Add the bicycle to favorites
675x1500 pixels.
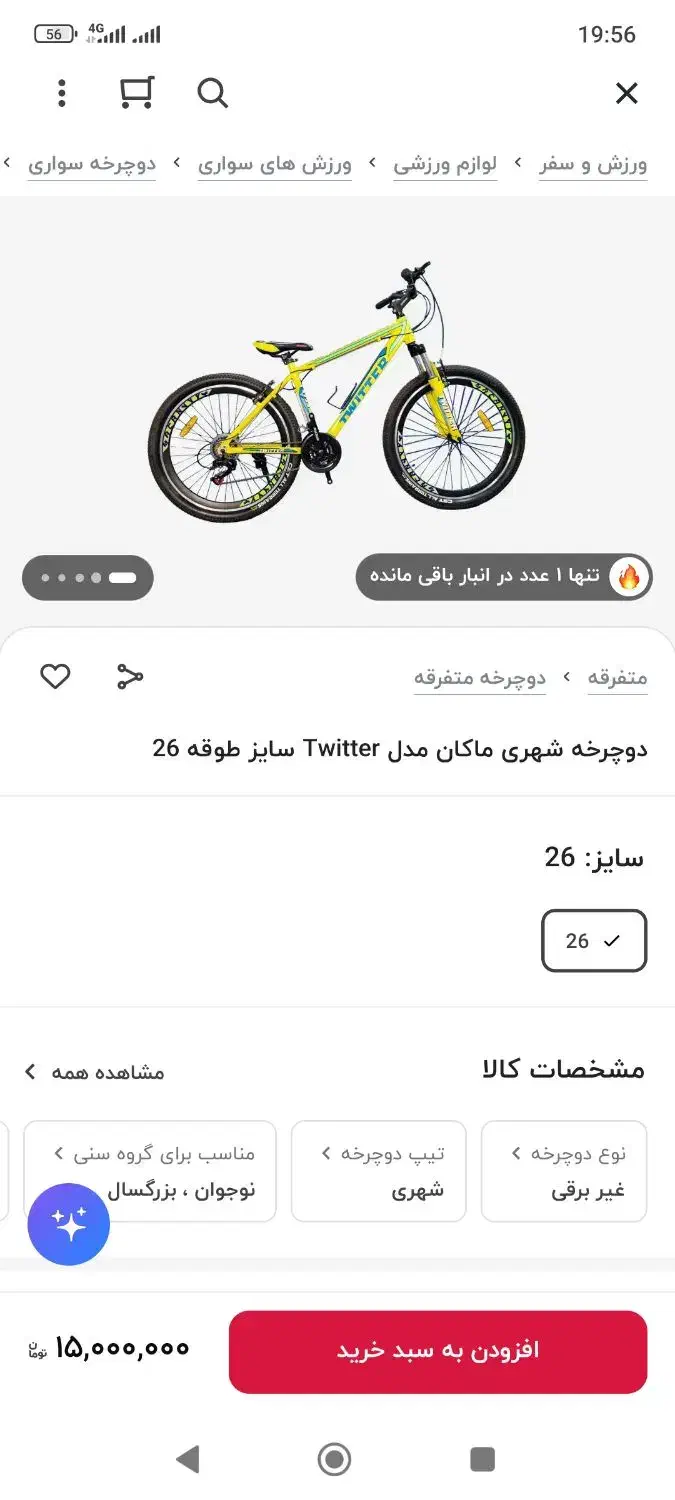(x=55, y=677)
